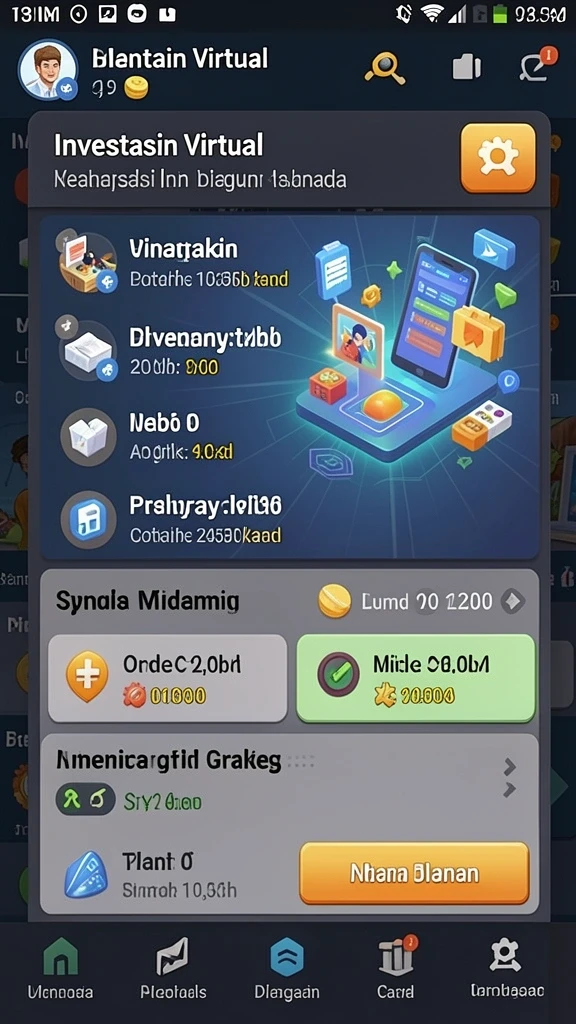The image size is (576, 1024).
Task: Switch to the last gear tab
Action: tap(506, 968)
